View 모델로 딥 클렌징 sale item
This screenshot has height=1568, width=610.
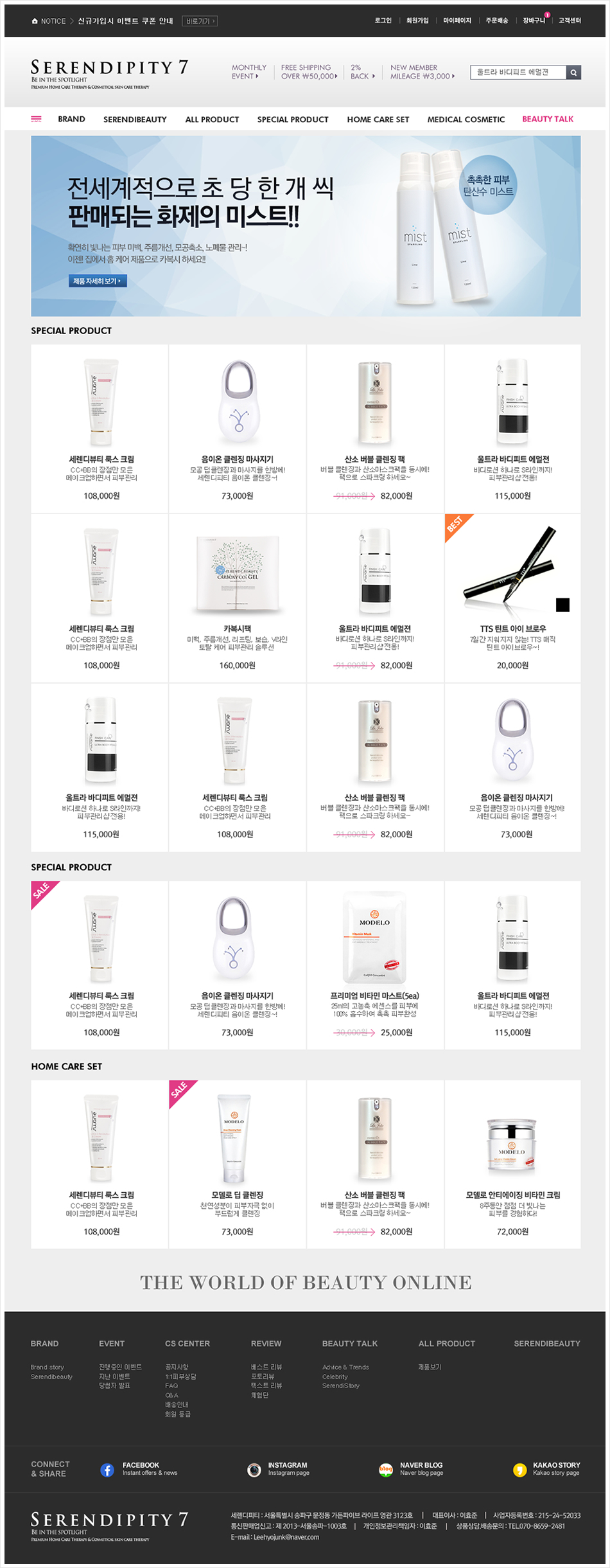point(238,1157)
